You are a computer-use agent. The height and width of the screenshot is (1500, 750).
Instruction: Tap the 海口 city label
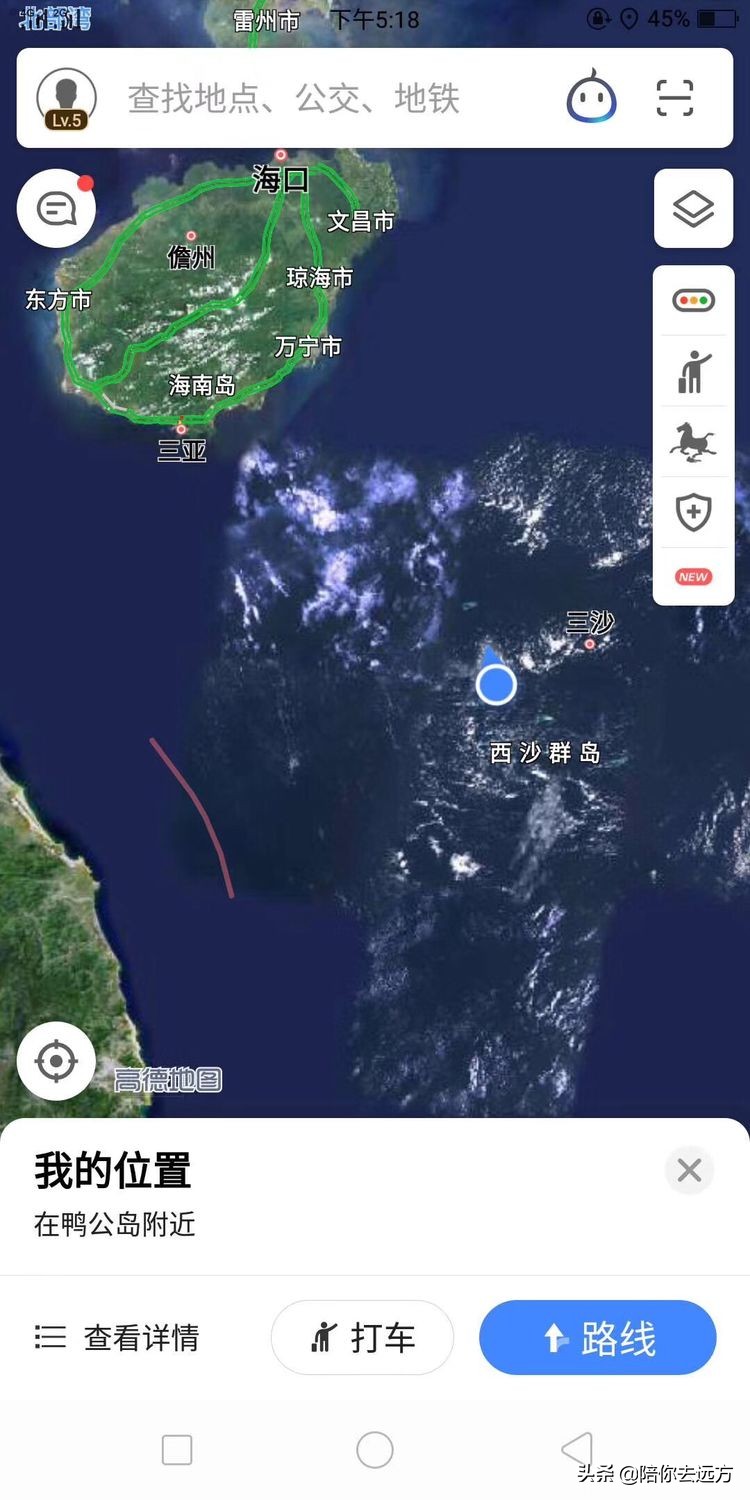click(283, 181)
